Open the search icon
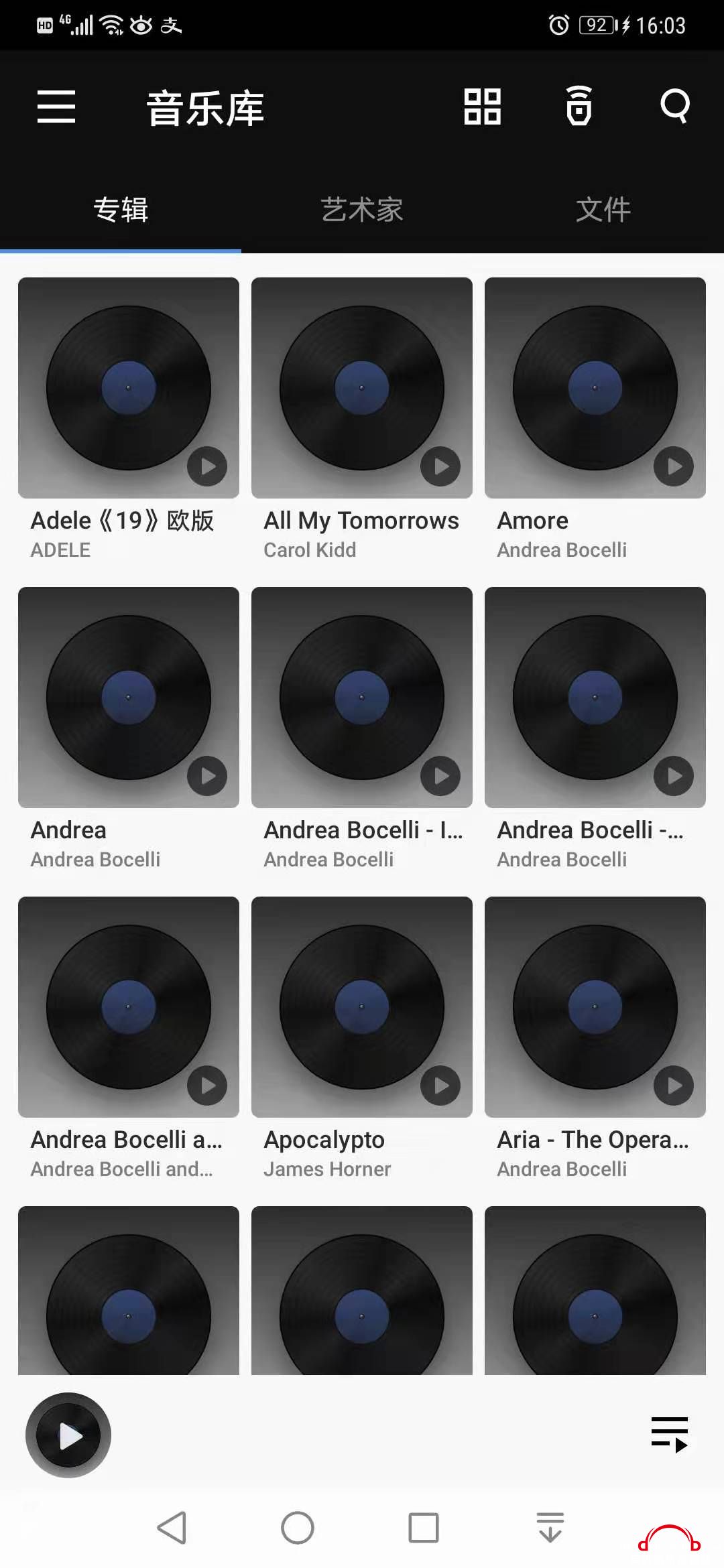 [674, 106]
